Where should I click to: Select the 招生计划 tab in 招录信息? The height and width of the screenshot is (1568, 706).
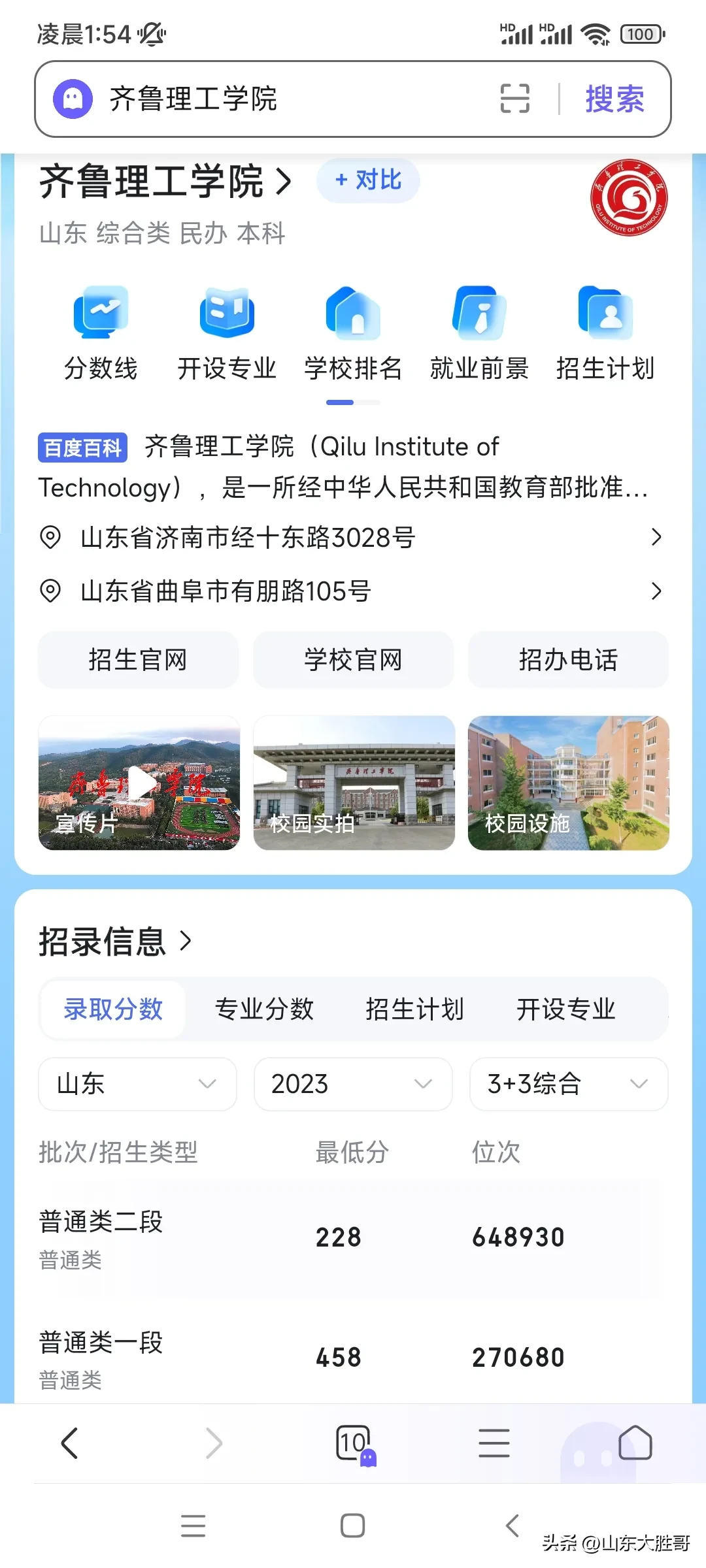[x=414, y=1009]
